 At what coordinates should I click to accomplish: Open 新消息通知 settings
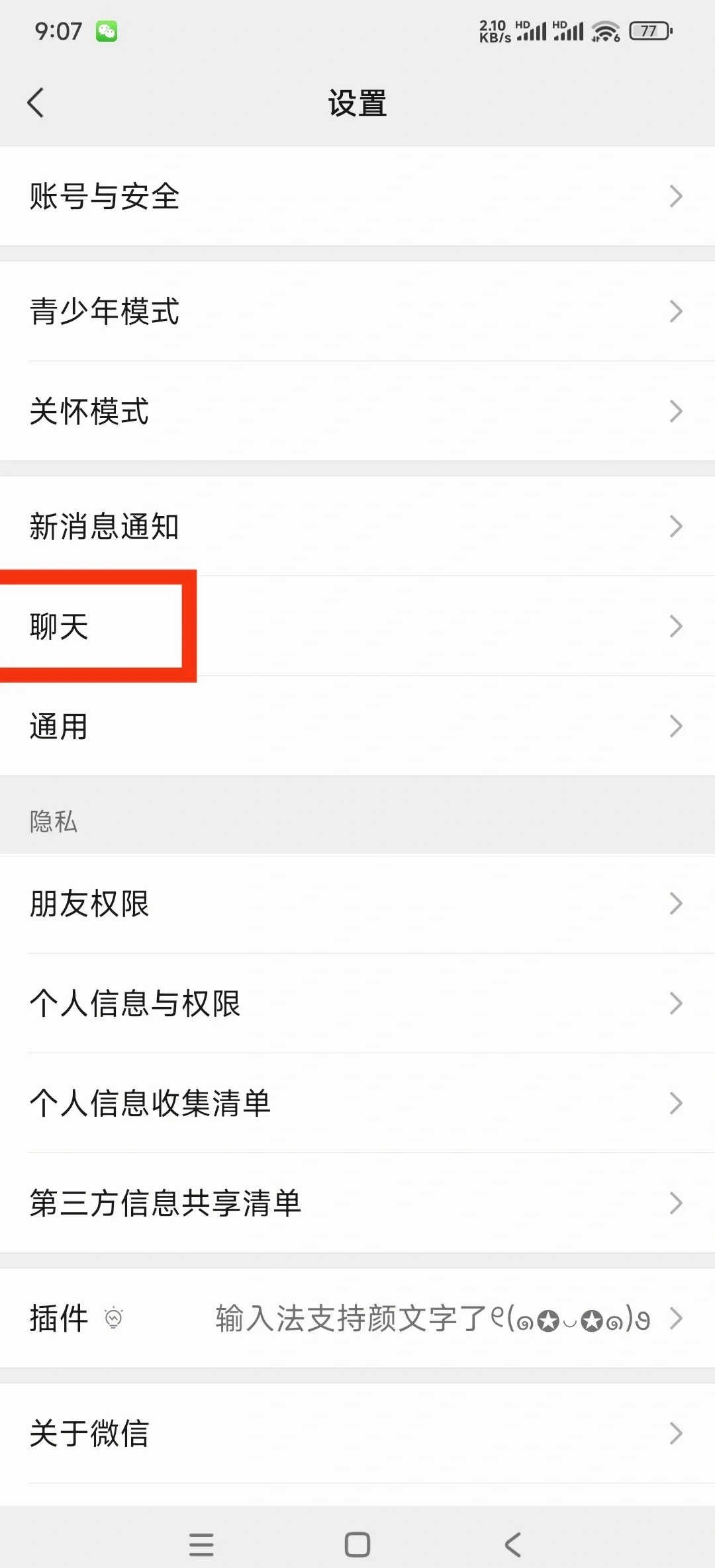point(358,527)
